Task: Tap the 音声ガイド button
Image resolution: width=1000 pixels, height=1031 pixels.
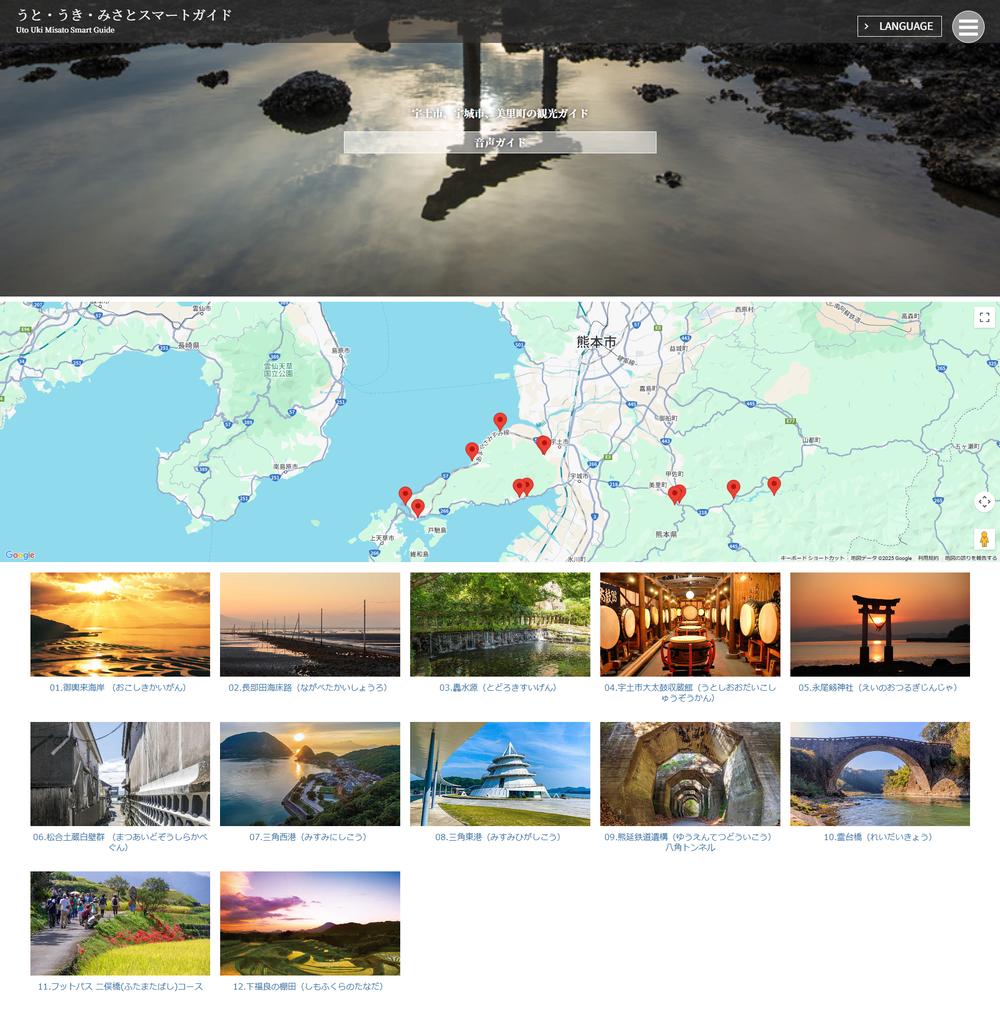Action: point(500,142)
